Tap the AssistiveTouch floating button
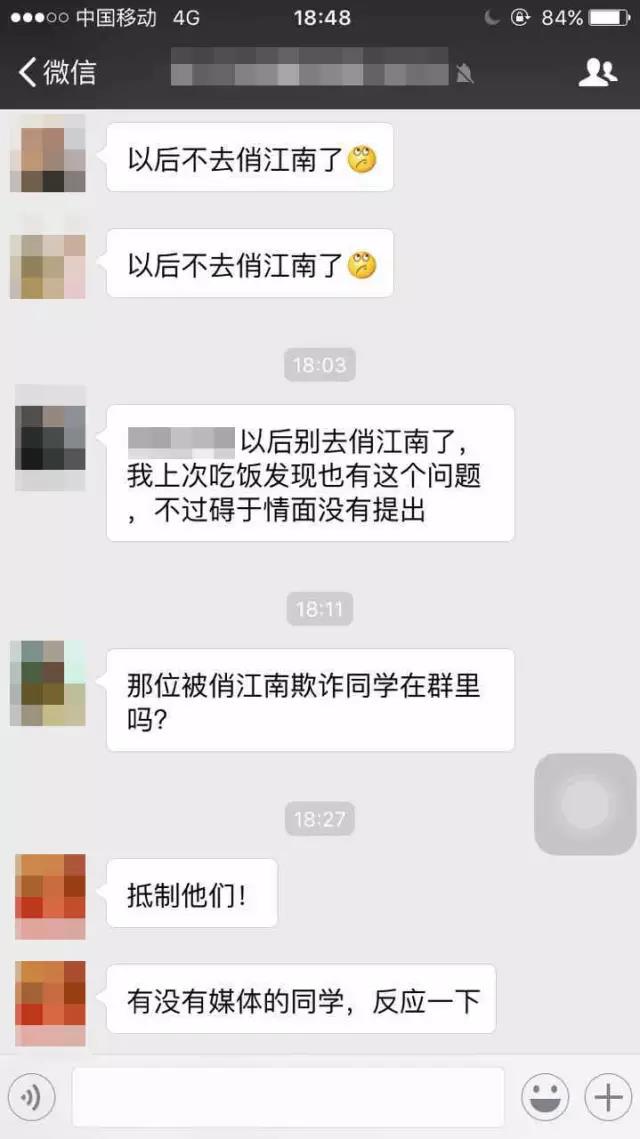 [585, 803]
